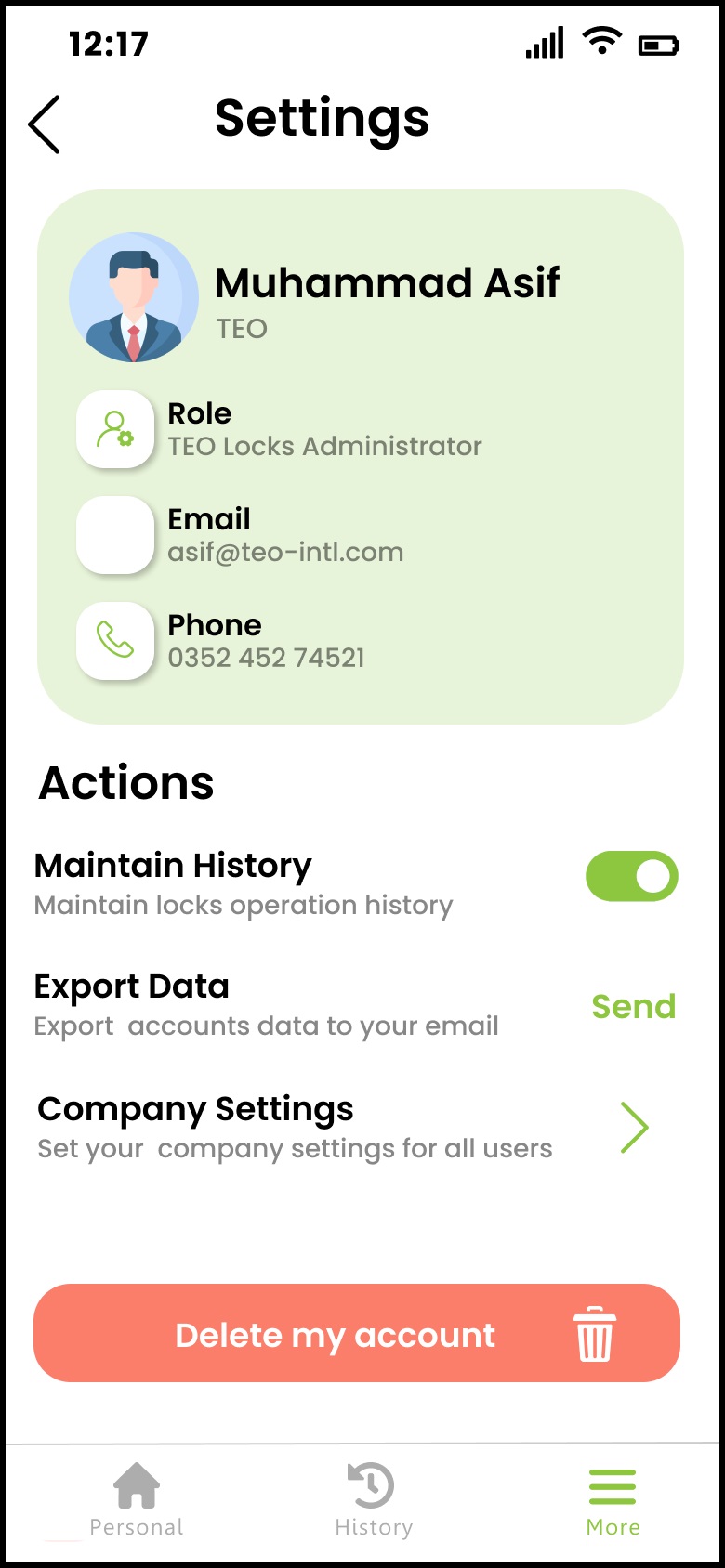Screen dimensions: 725x1568
Task: Send exported accounts data to email
Action: 633,1006
